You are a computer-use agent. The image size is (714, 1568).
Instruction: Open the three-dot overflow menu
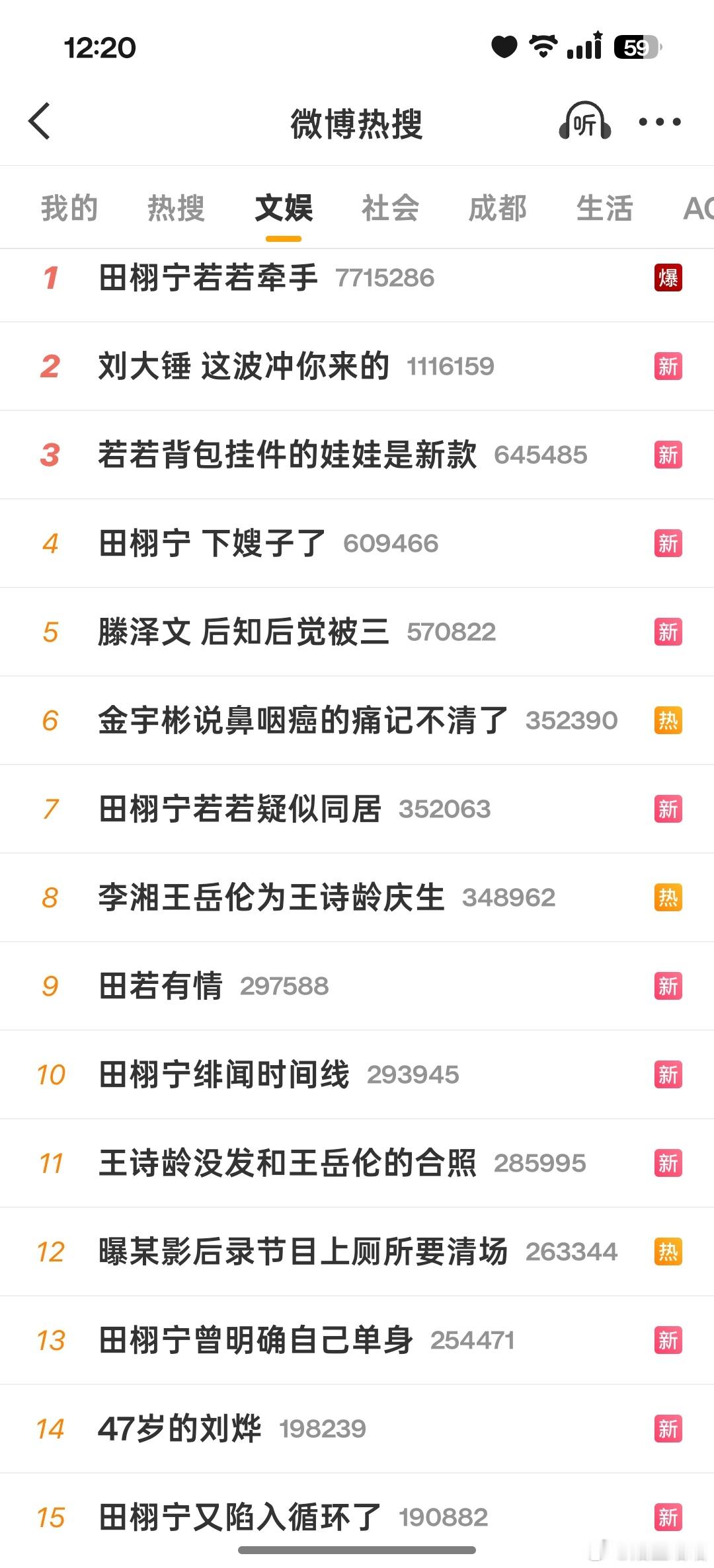pyautogui.click(x=659, y=122)
